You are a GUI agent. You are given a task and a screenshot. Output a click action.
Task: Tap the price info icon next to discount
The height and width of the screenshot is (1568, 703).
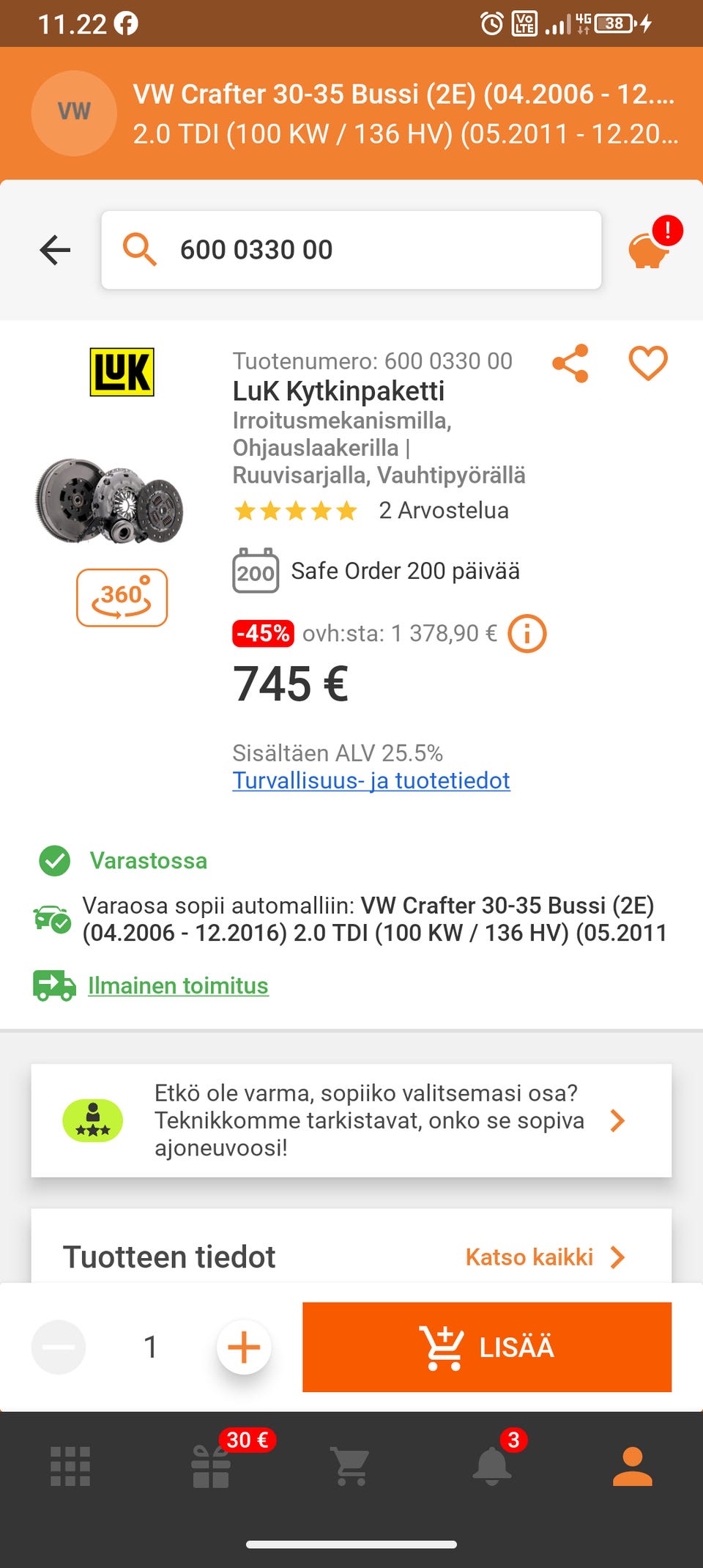coord(526,633)
